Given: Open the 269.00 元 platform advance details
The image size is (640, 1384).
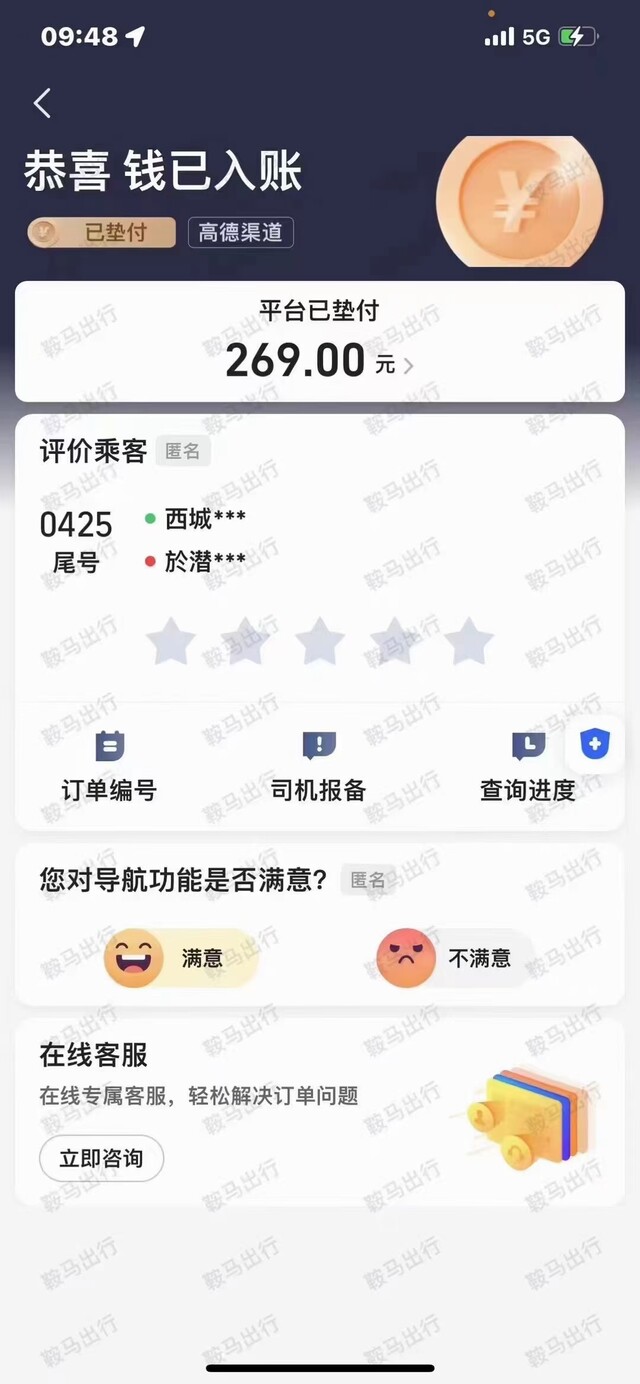Looking at the screenshot, I should pyautogui.click(x=319, y=341).
